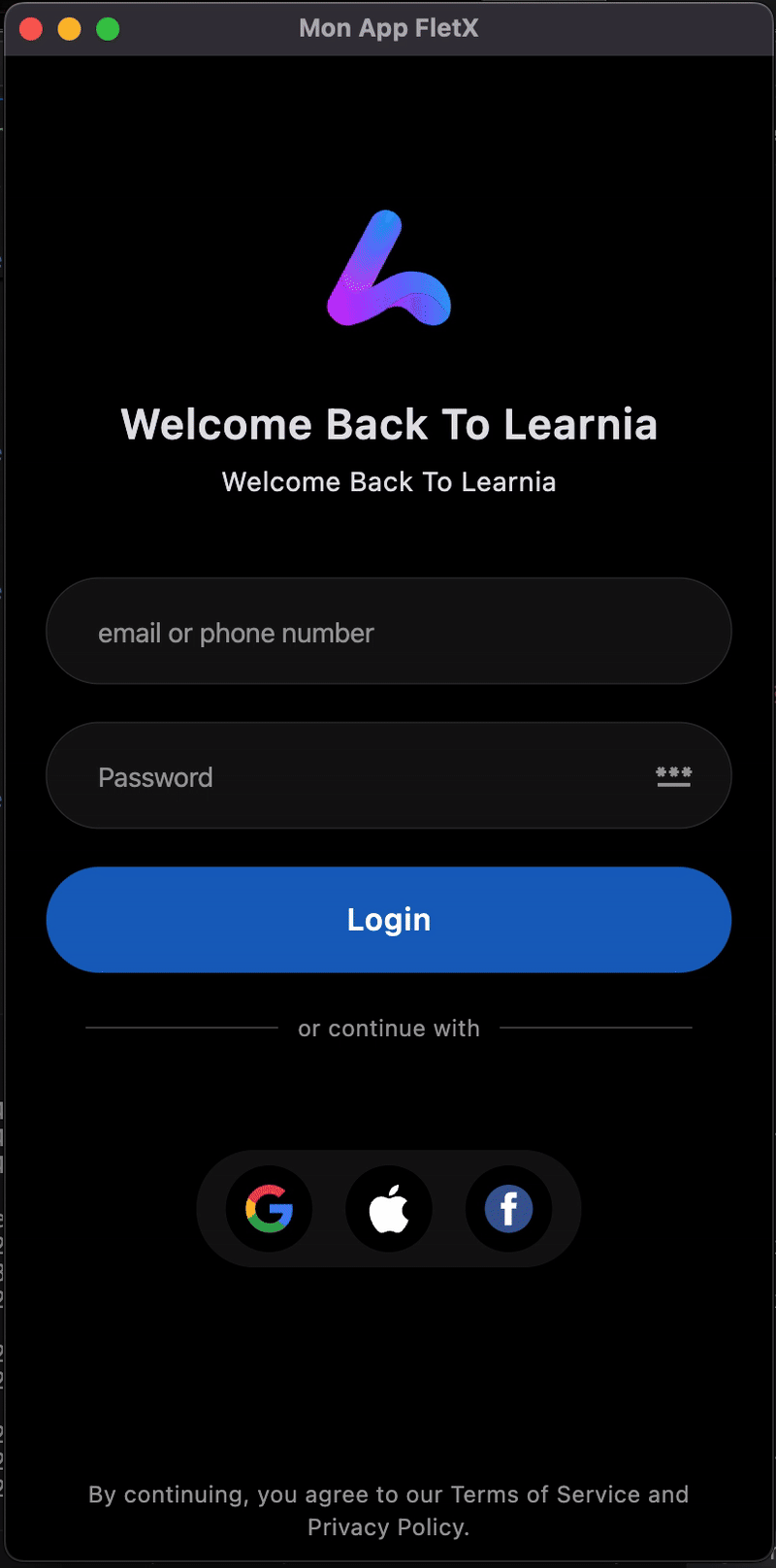
Task: Toggle password visibility icon
Action: pos(673,776)
